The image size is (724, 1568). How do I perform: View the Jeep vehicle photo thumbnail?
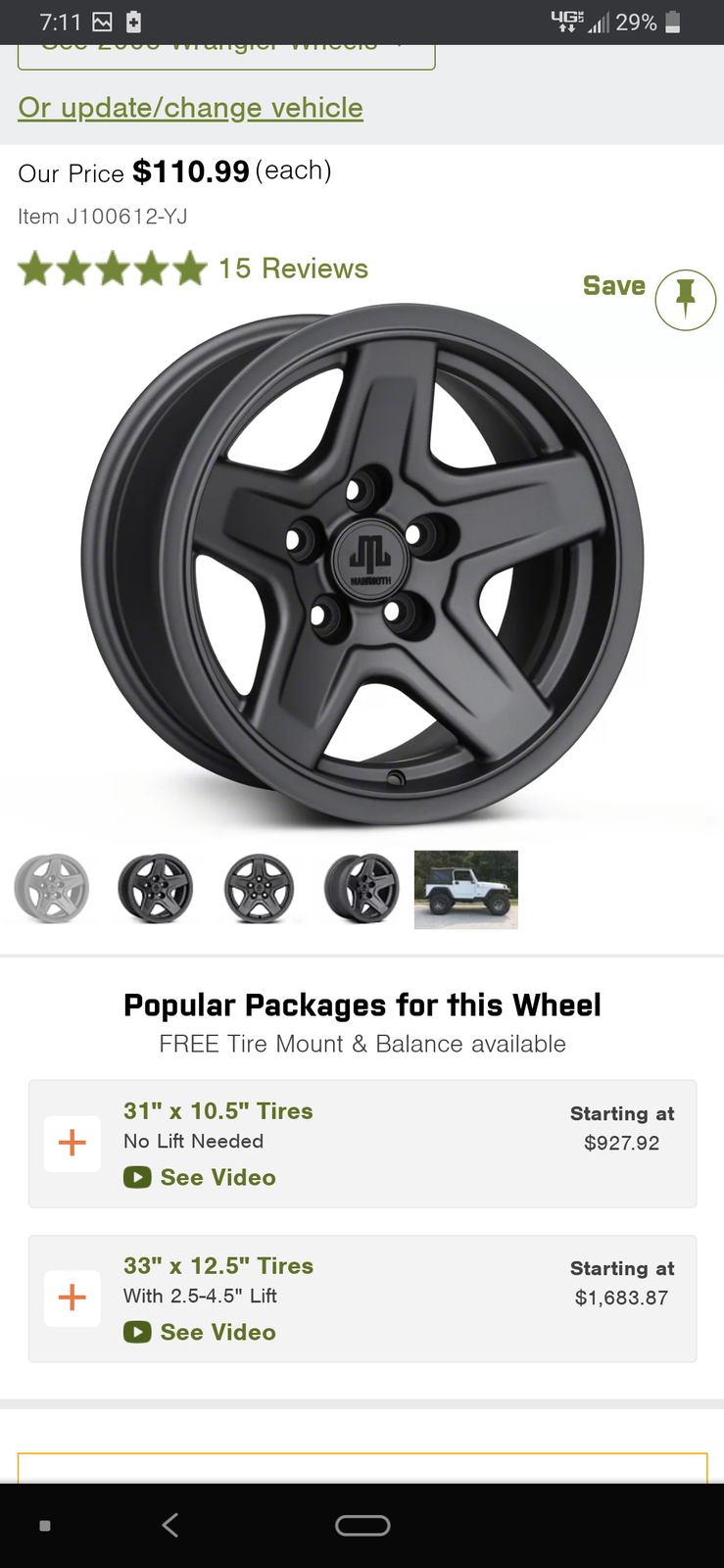pos(465,889)
